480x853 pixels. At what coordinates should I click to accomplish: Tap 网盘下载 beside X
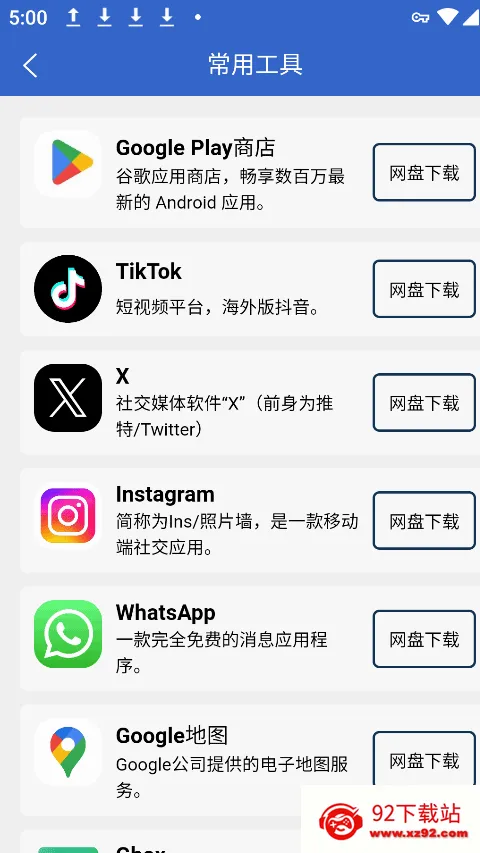[424, 403]
